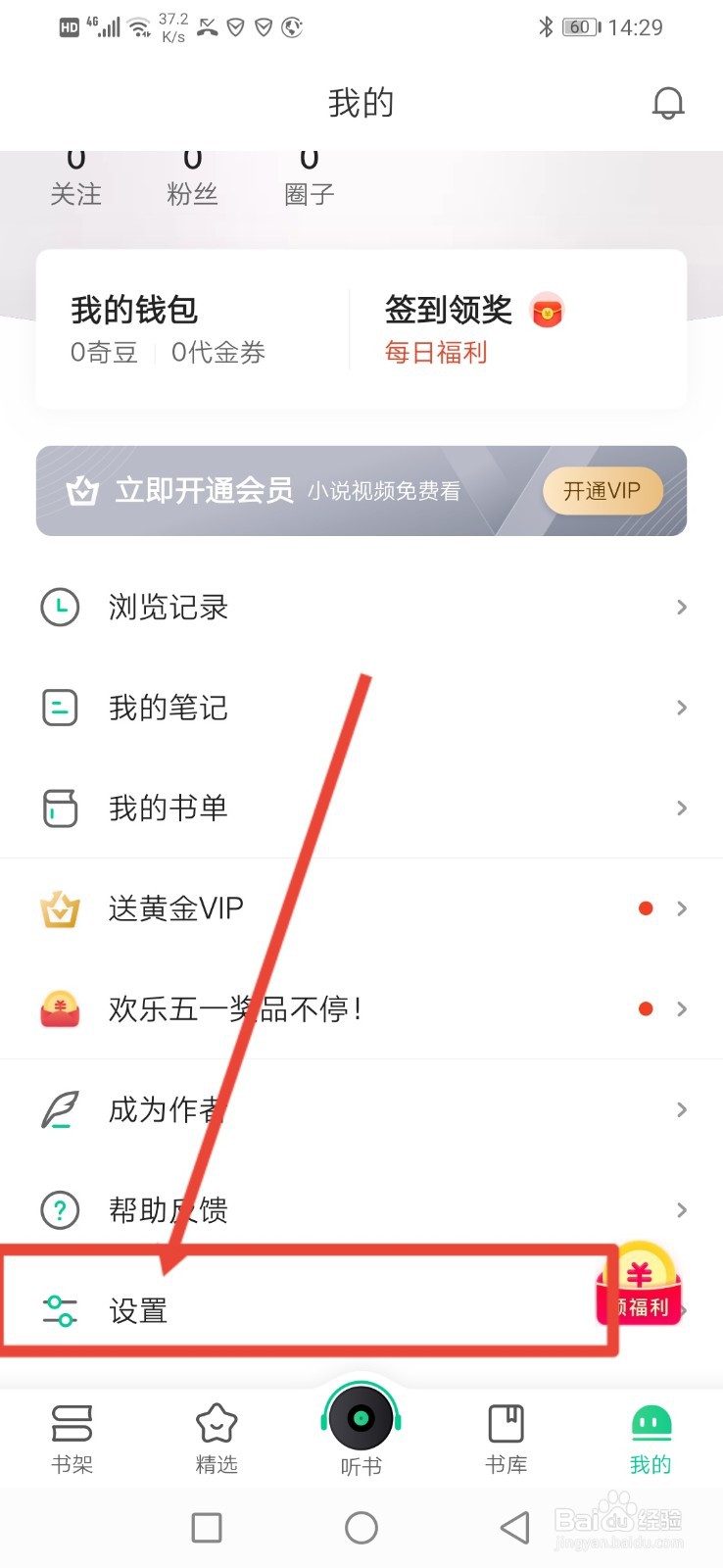723x1568 pixels.
Task: Select the 我的笔记 notes icon
Action: [60, 708]
